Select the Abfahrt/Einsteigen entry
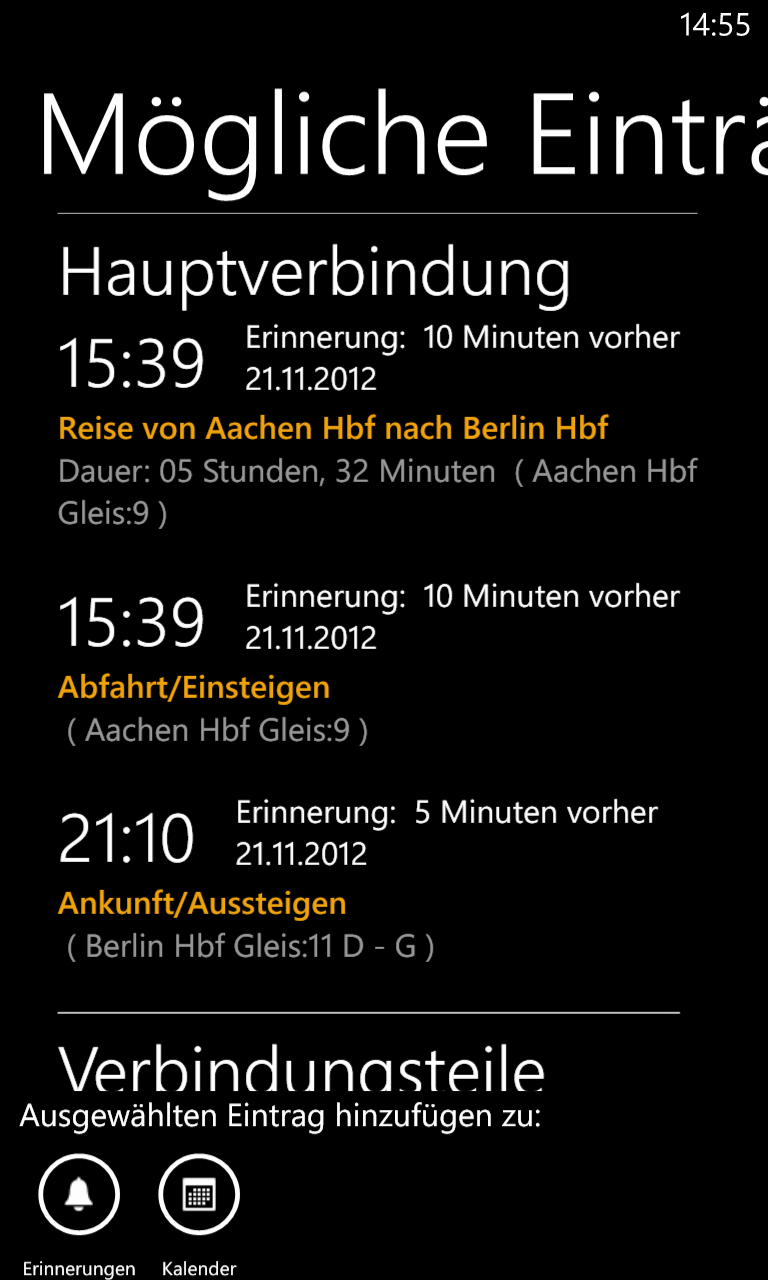This screenshot has width=768, height=1280. (378, 662)
